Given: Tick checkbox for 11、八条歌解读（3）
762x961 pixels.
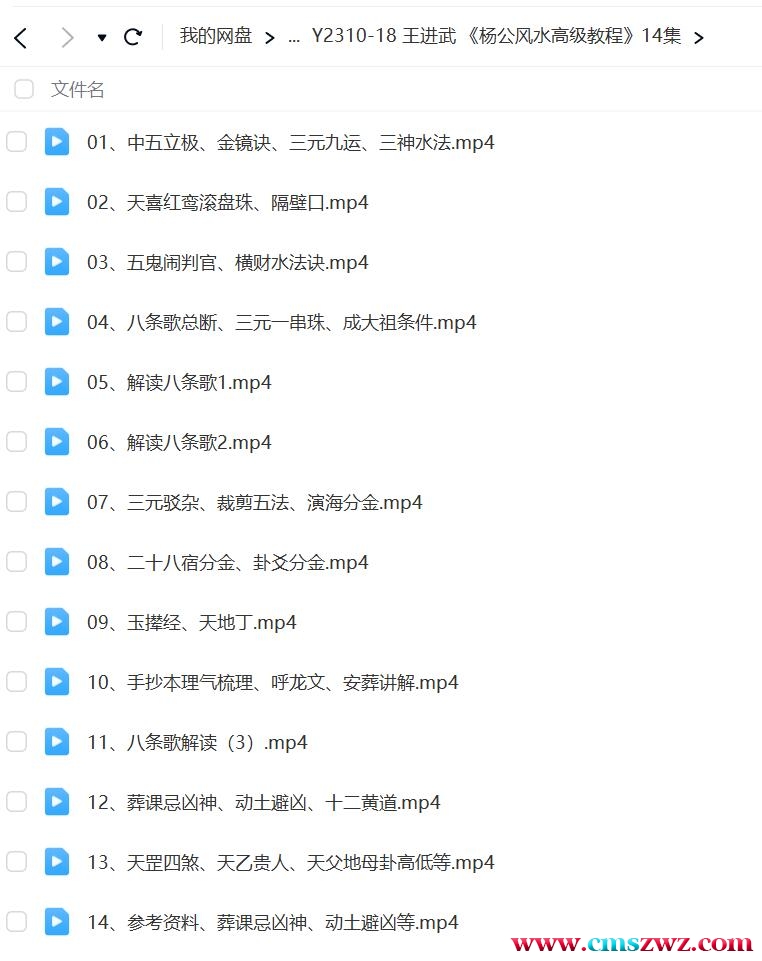Looking at the screenshot, I should pos(16,742).
